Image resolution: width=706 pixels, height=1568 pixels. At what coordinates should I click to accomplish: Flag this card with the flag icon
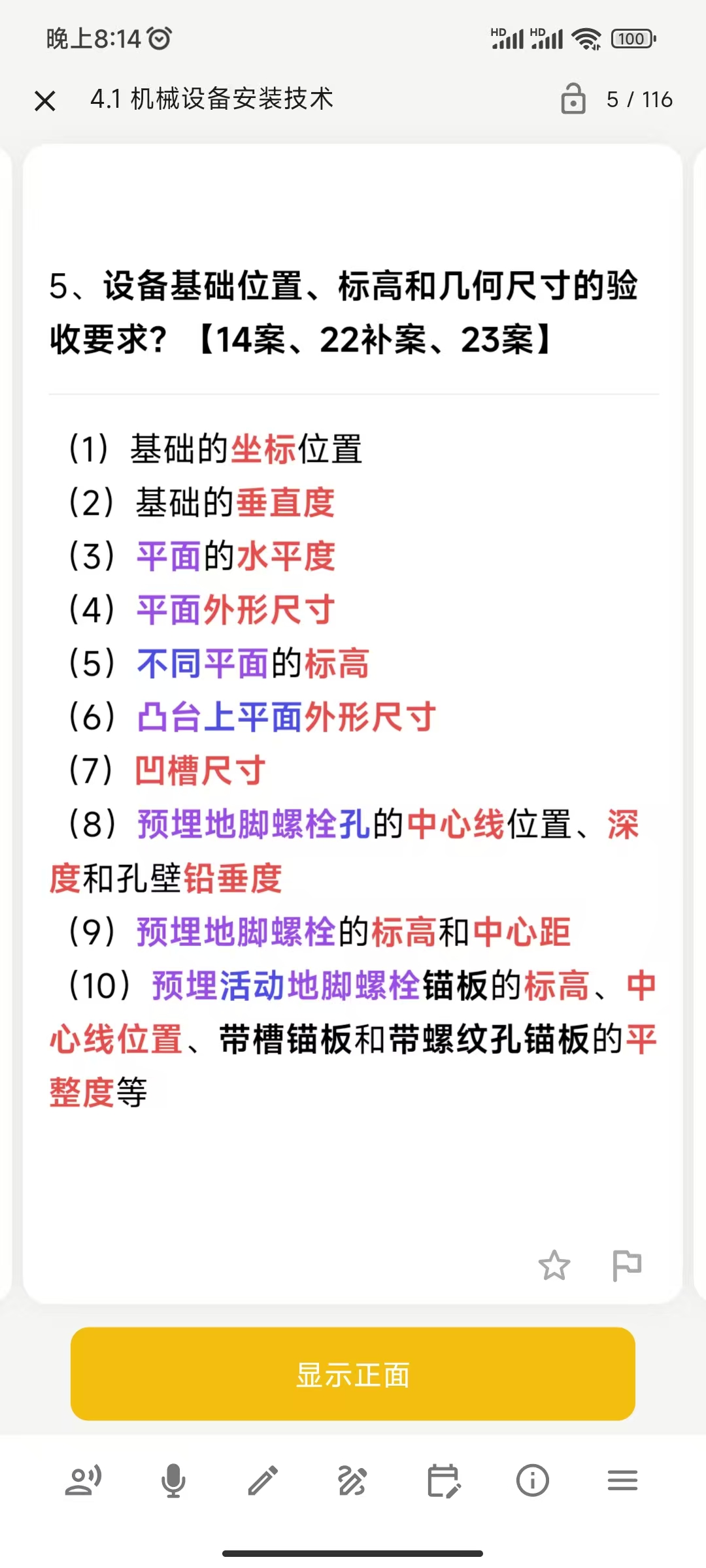(x=627, y=1266)
